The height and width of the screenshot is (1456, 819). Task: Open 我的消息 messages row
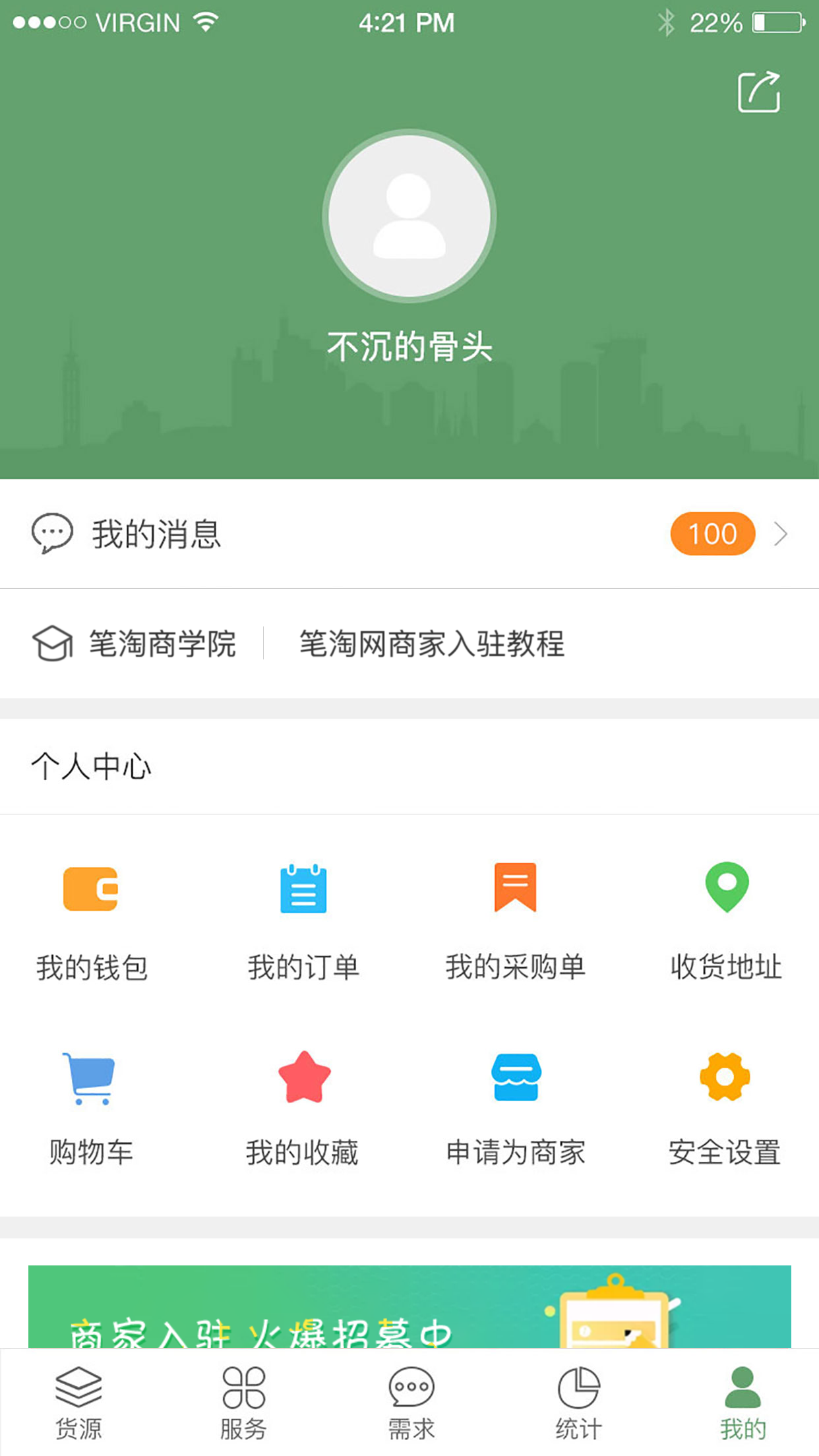(409, 533)
